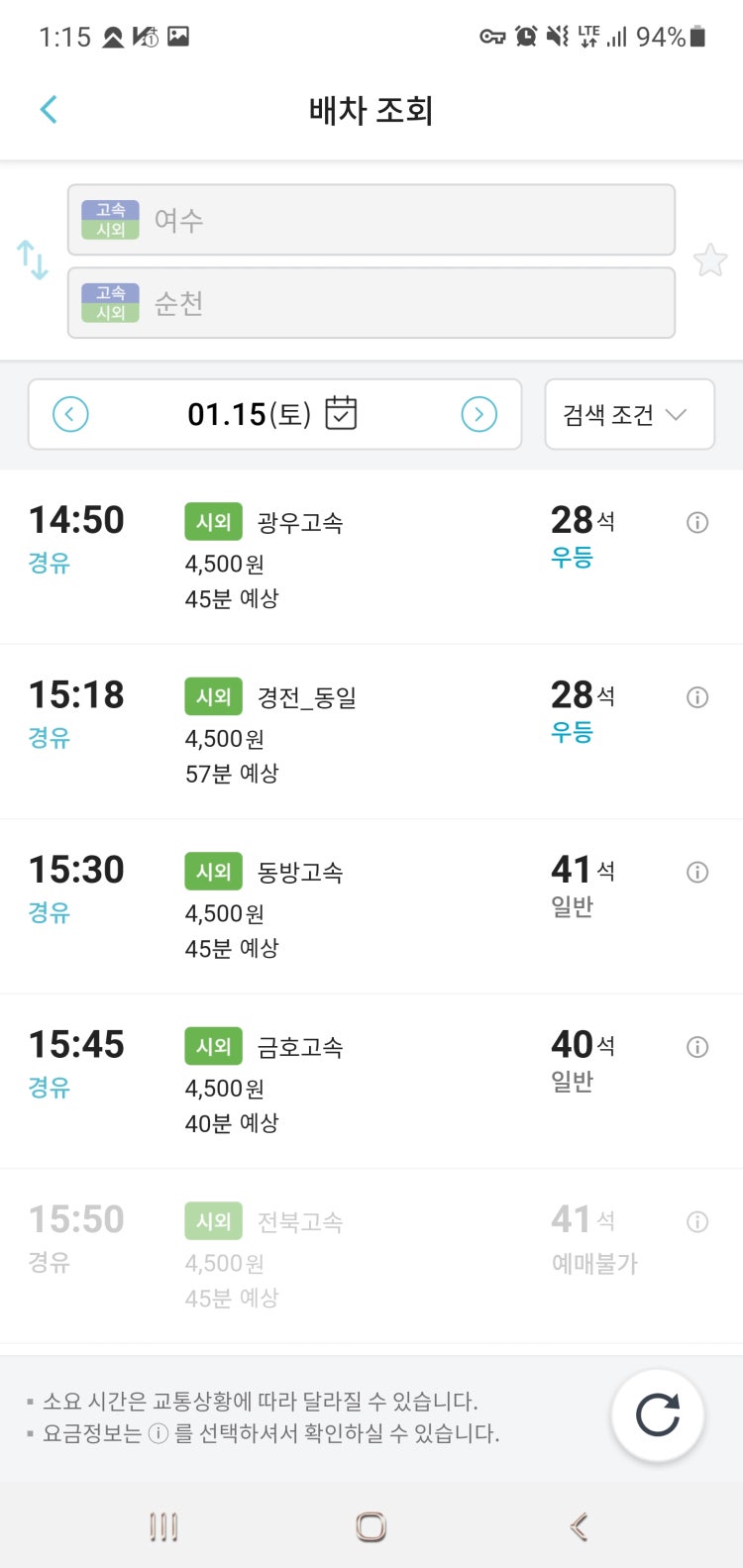Select the 15:30 동방고속 bus
Image resolution: width=743 pixels, height=1568 pixels.
(371, 906)
